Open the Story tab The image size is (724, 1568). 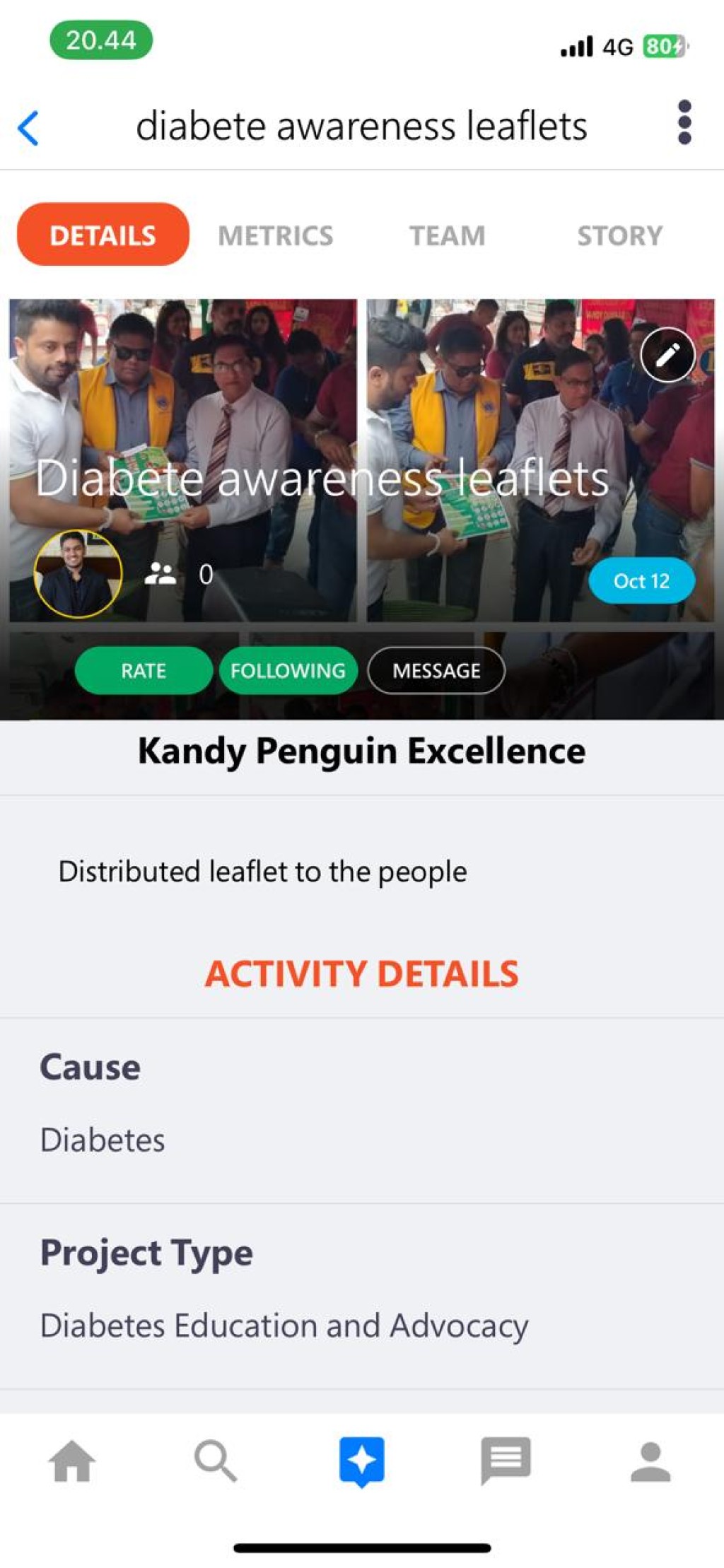[x=620, y=235]
